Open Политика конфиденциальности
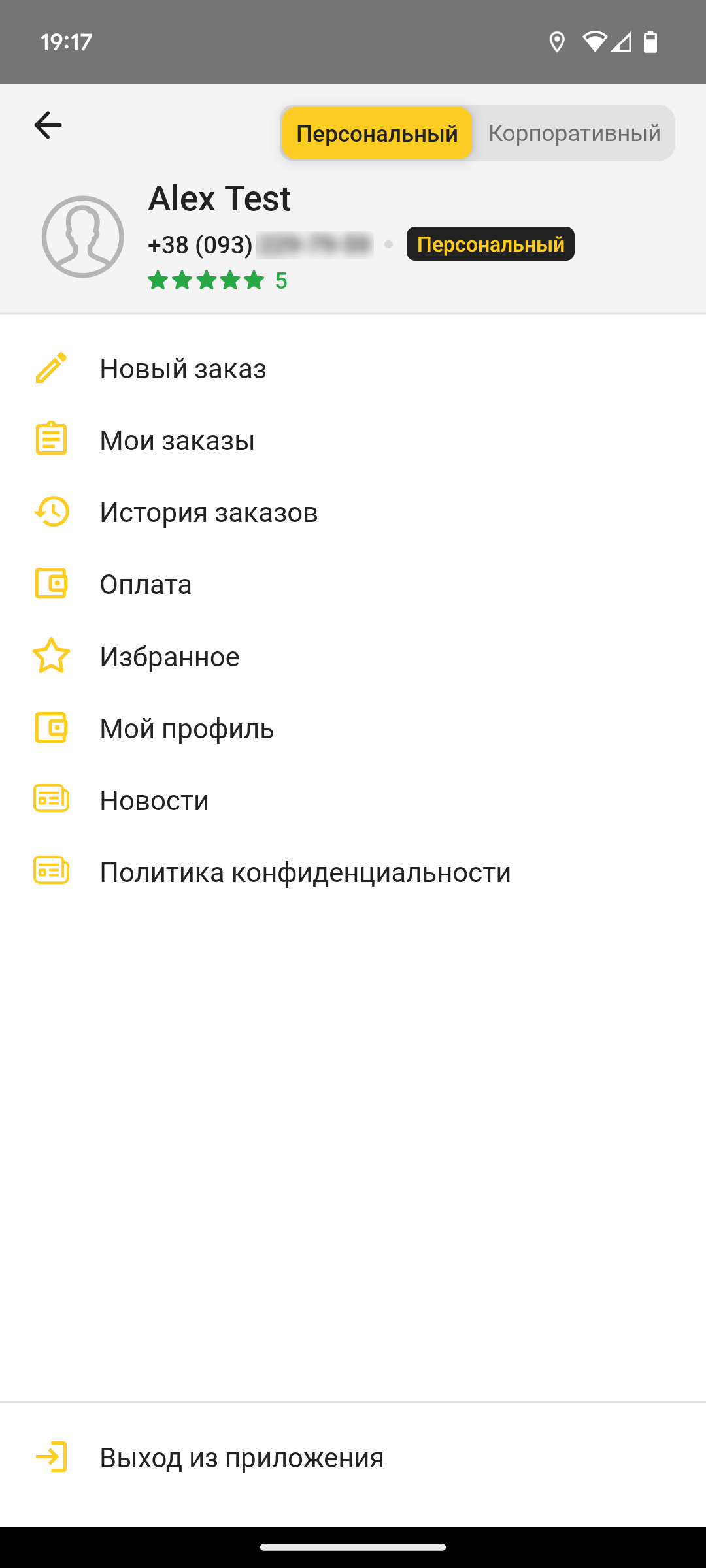 point(353,872)
